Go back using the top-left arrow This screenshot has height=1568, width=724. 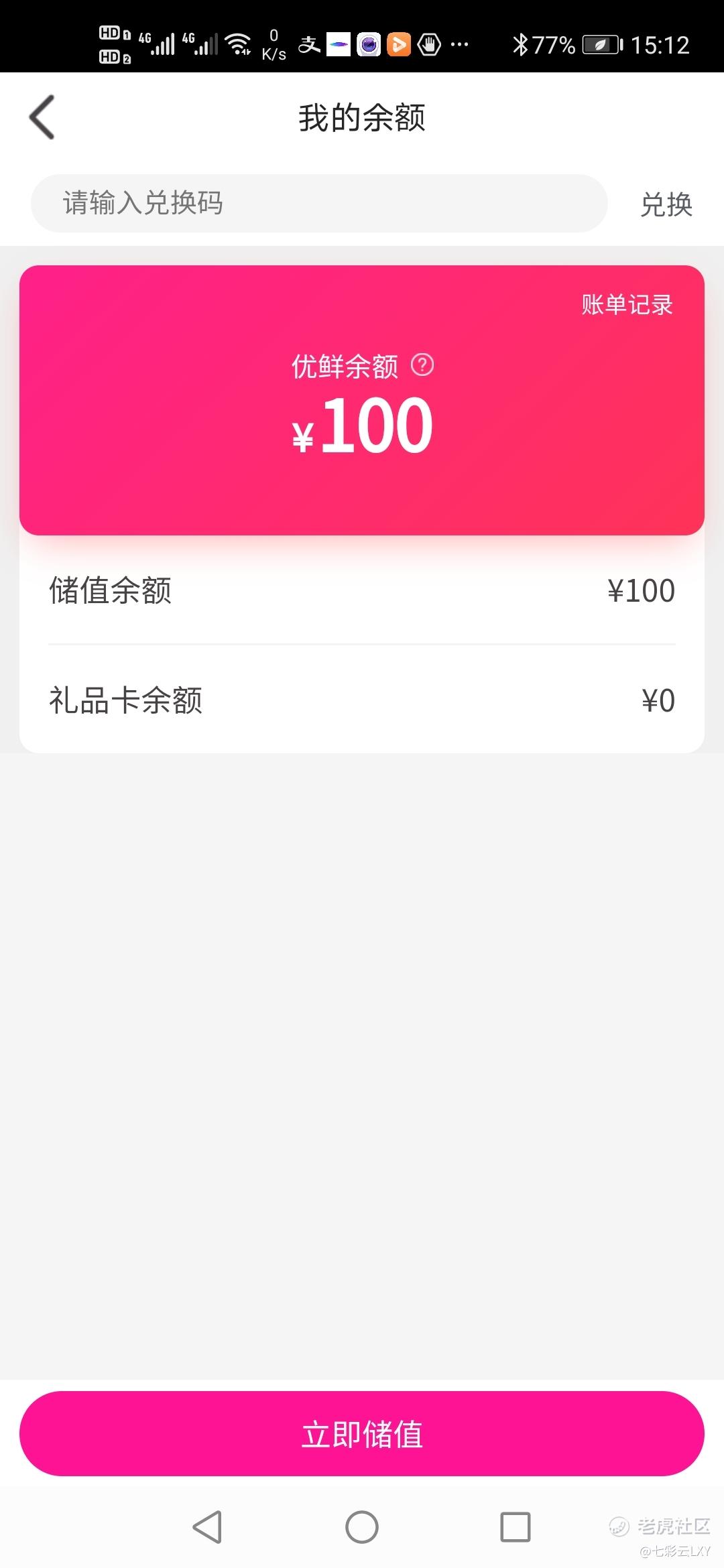point(42,117)
